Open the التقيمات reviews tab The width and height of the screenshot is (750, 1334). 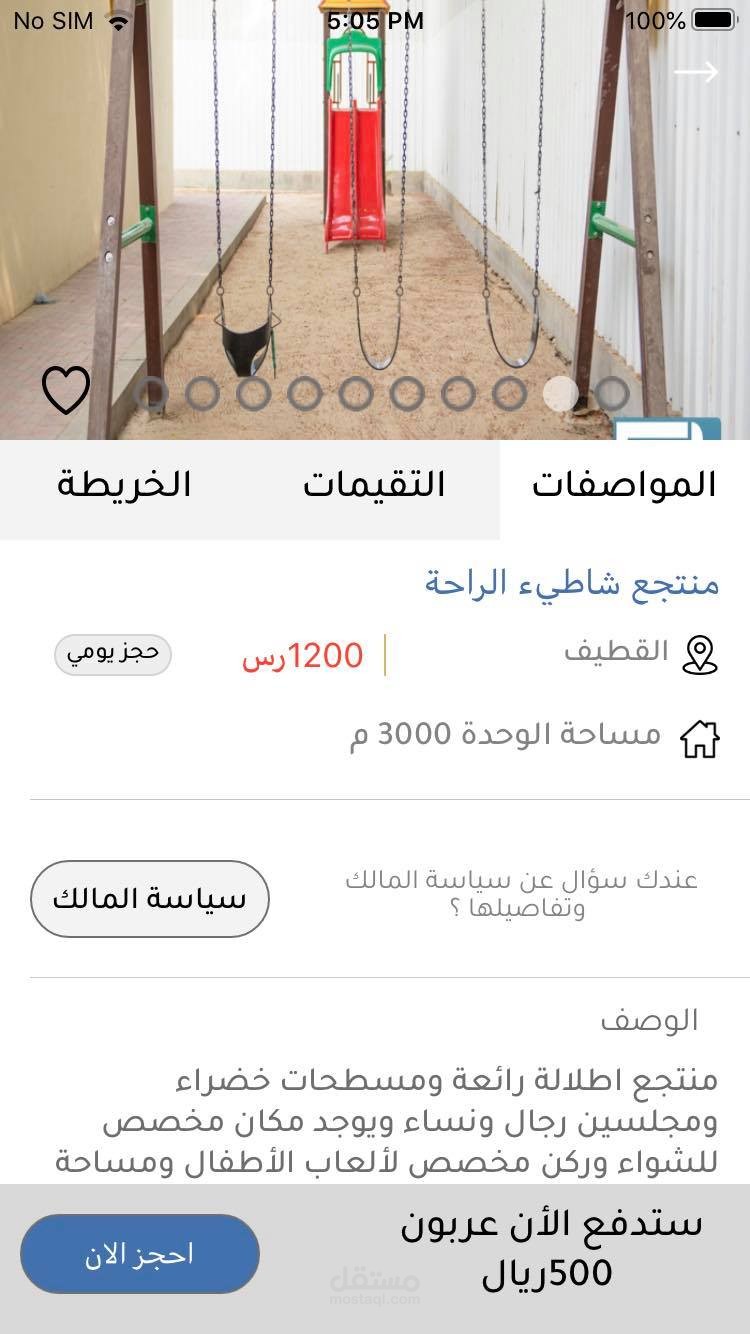(x=374, y=485)
